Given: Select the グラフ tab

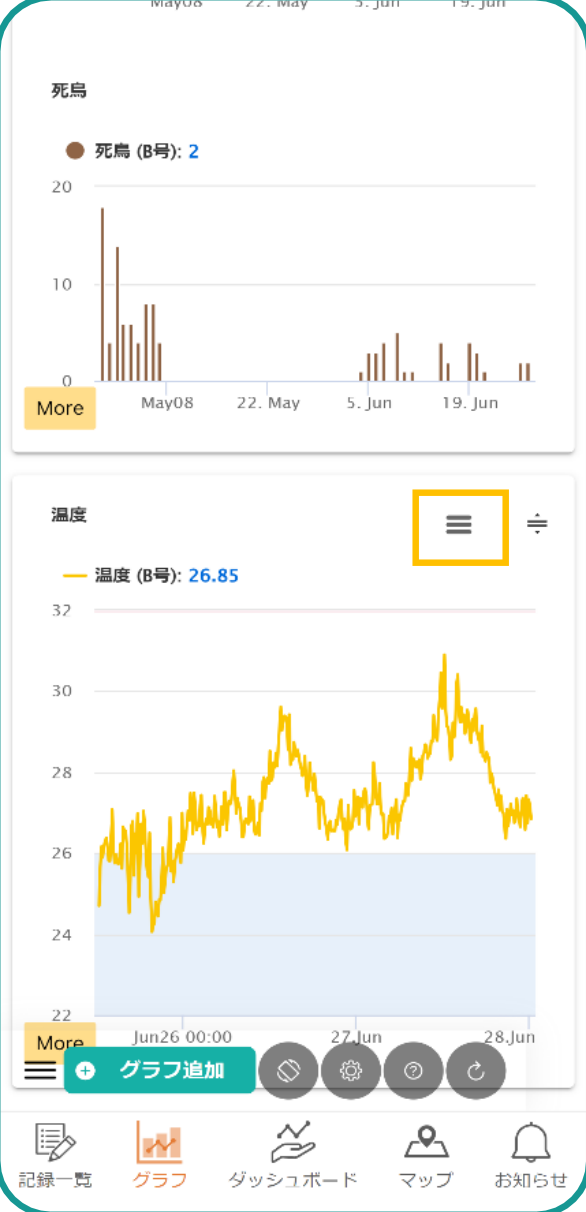Looking at the screenshot, I should pos(160,1155).
